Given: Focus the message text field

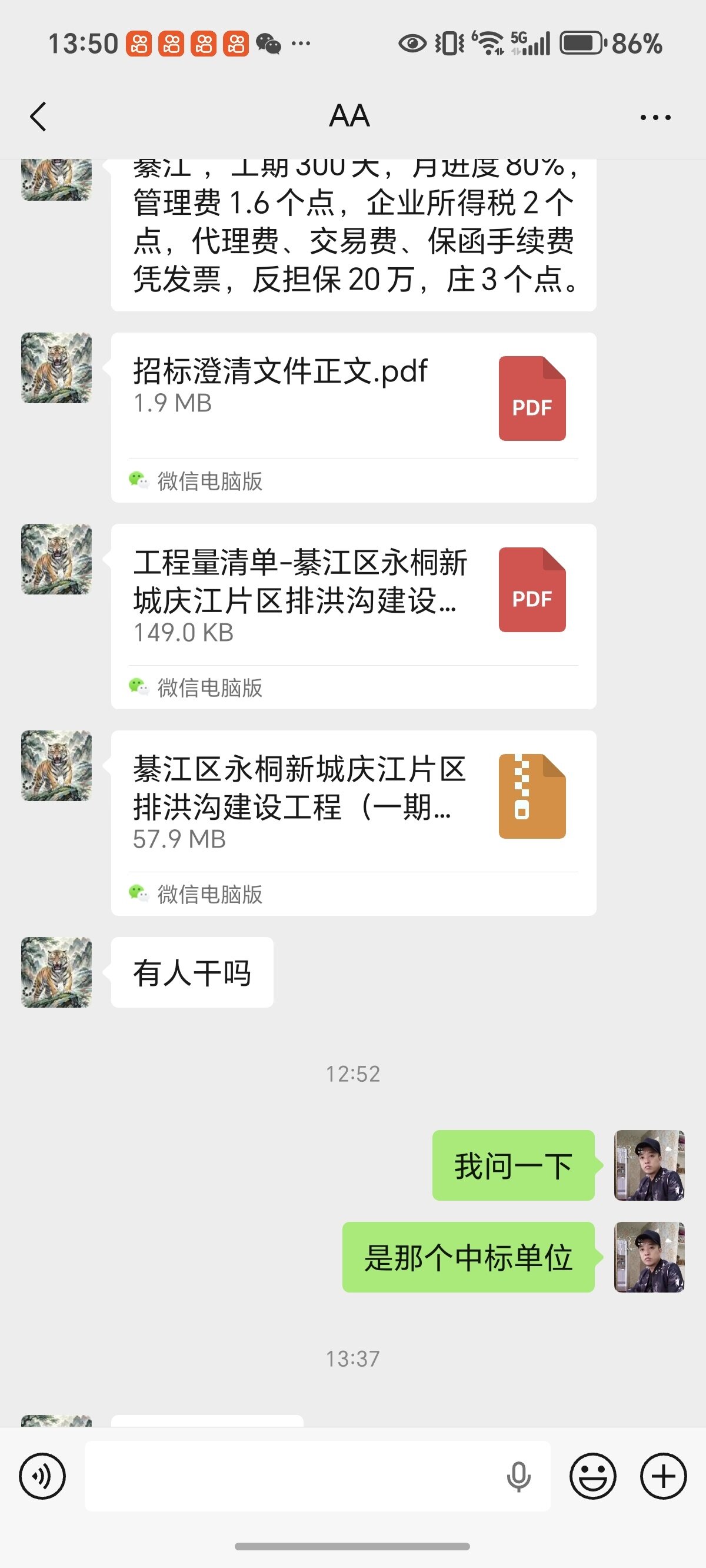Looking at the screenshot, I should (292, 1476).
